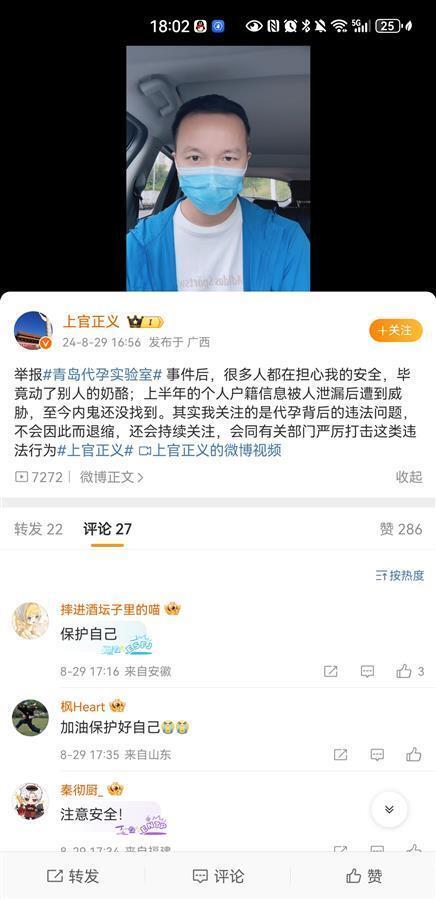Reply to 摔进酒坛子里的喵's comment

coord(367,671)
